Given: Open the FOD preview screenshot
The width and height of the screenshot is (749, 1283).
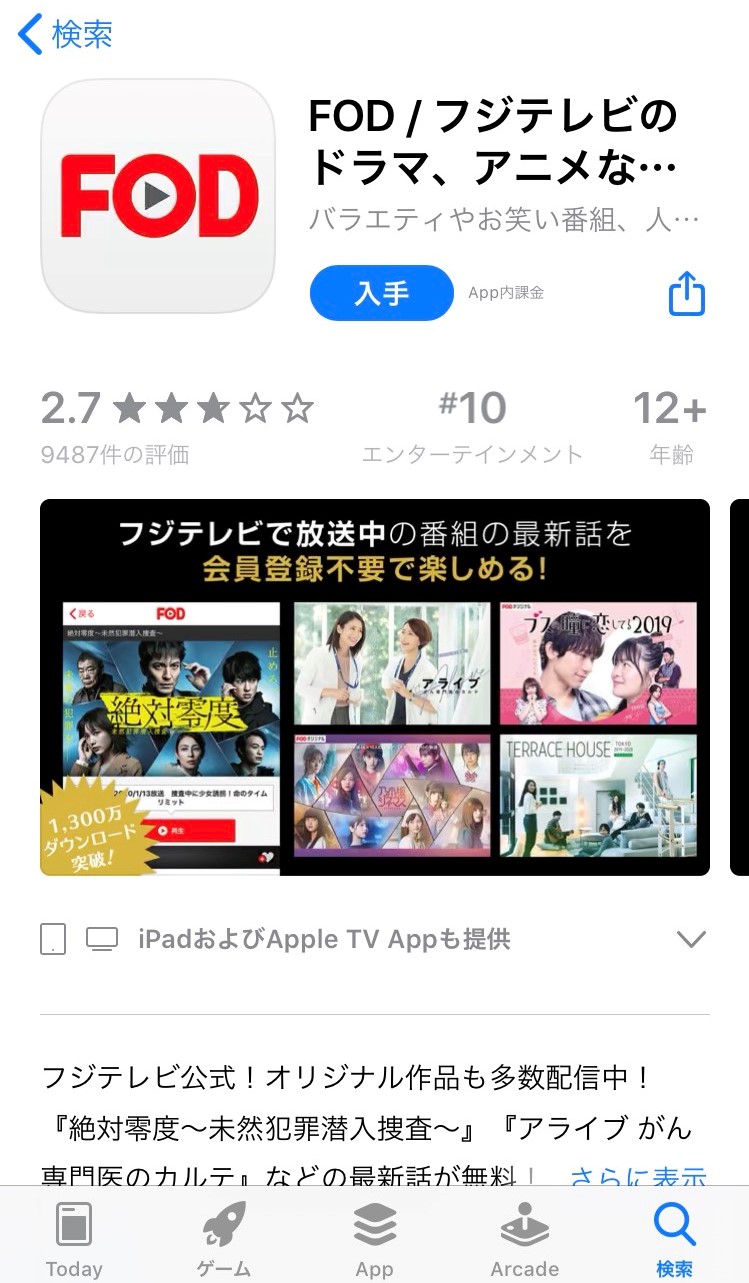Looking at the screenshot, I should 374,687.
